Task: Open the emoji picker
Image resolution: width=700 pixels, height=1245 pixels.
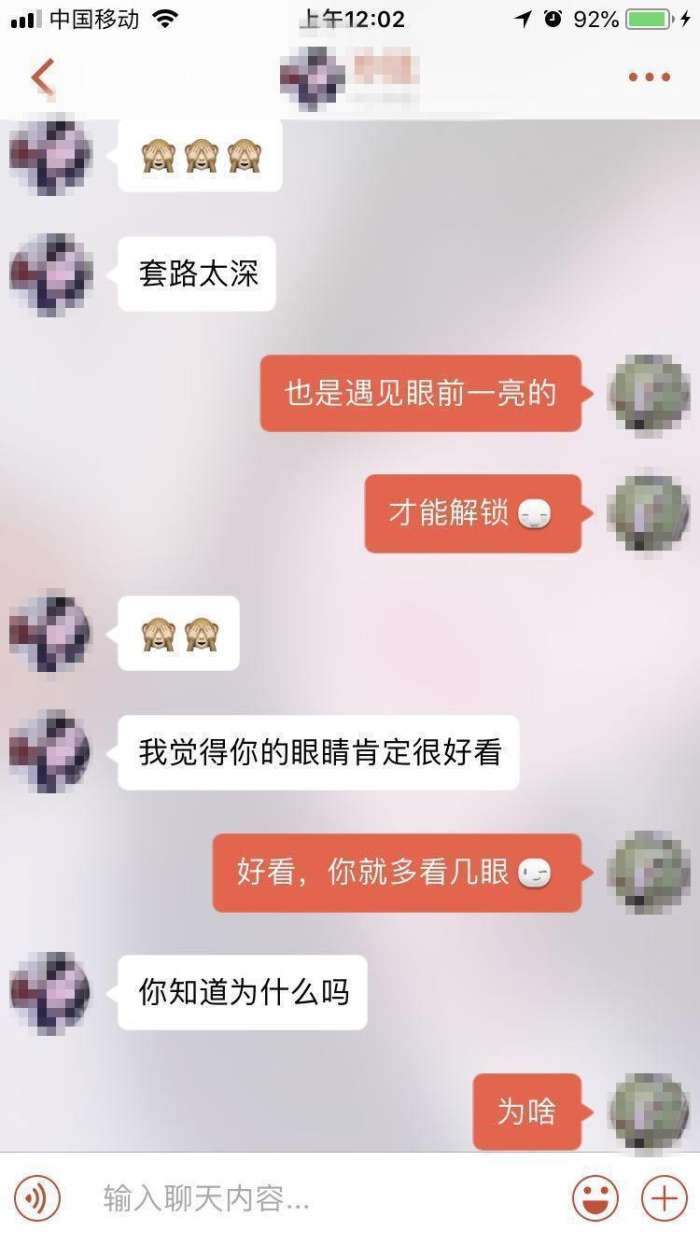Action: pyautogui.click(x=595, y=1198)
